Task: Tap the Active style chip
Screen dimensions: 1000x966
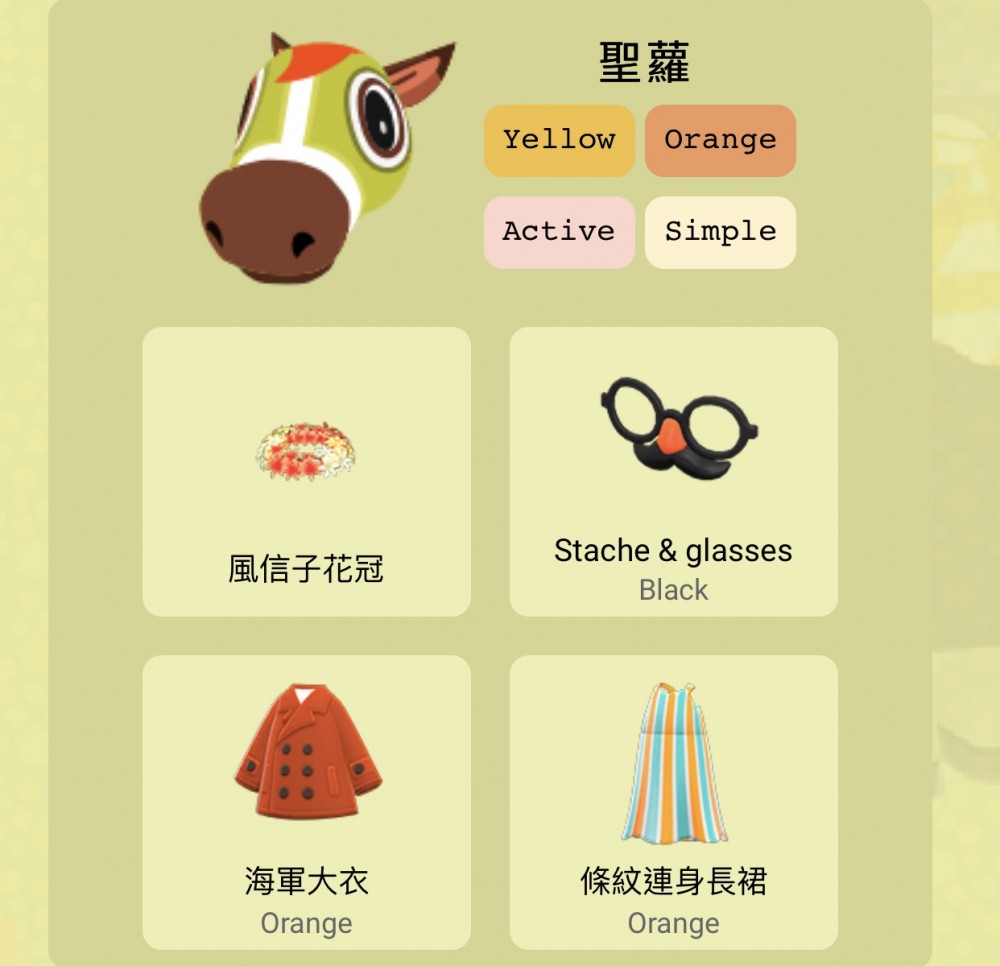Action: [x=559, y=232]
